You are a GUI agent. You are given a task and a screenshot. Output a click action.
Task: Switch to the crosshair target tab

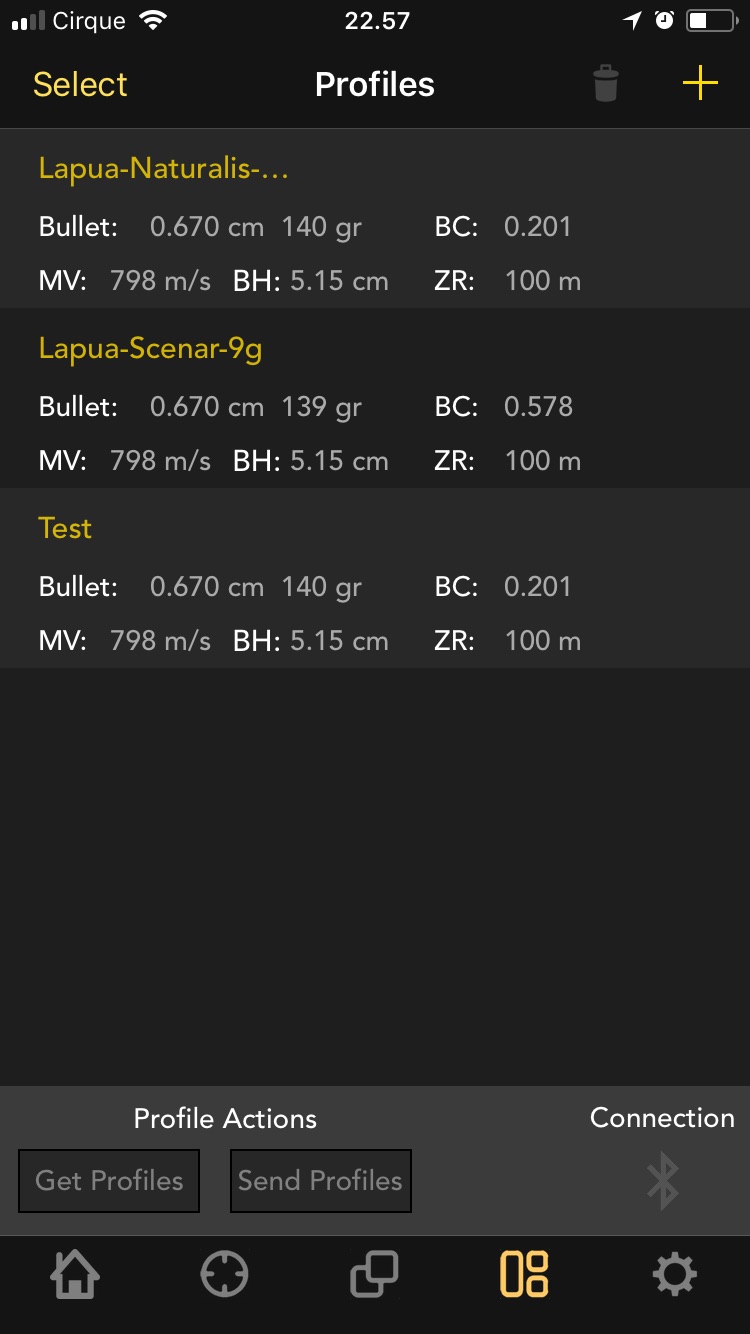click(224, 1276)
